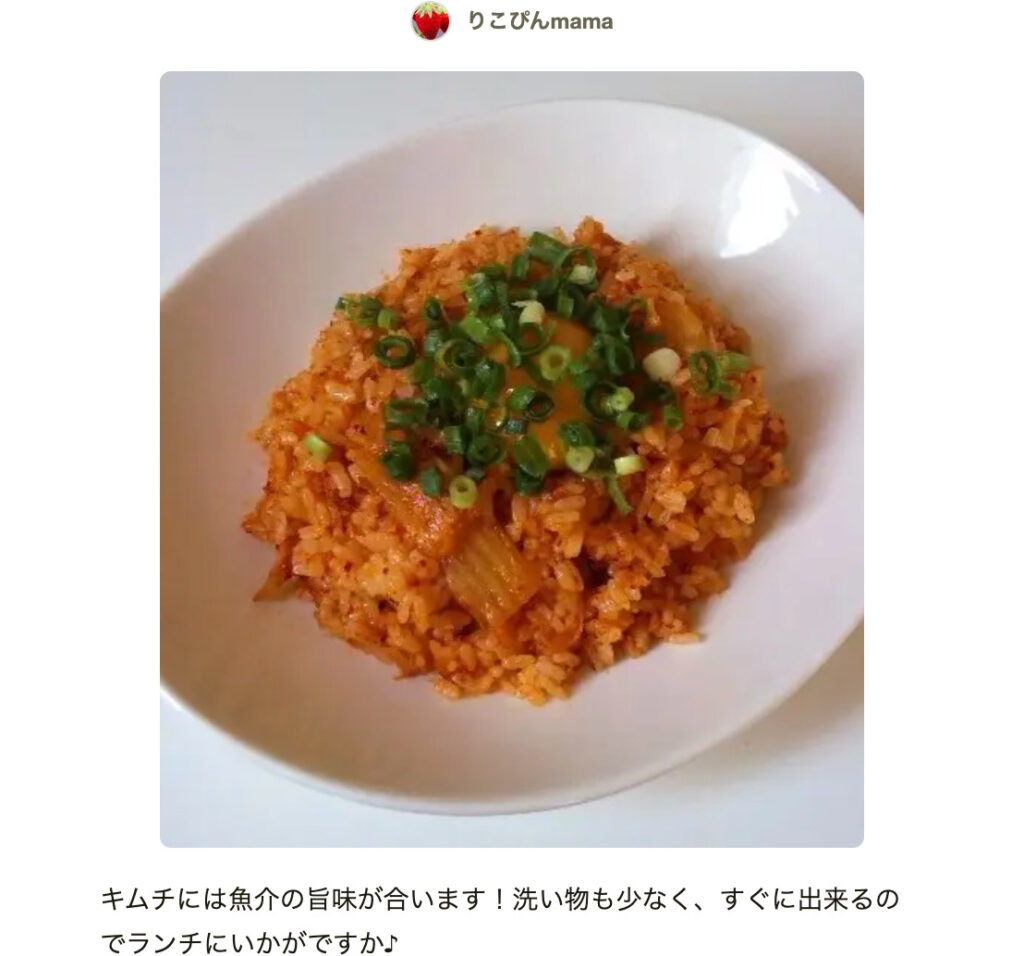Viewport: 1024px width, 956px height.
Task: Open りこぴんmama's author profile
Action: point(538,21)
